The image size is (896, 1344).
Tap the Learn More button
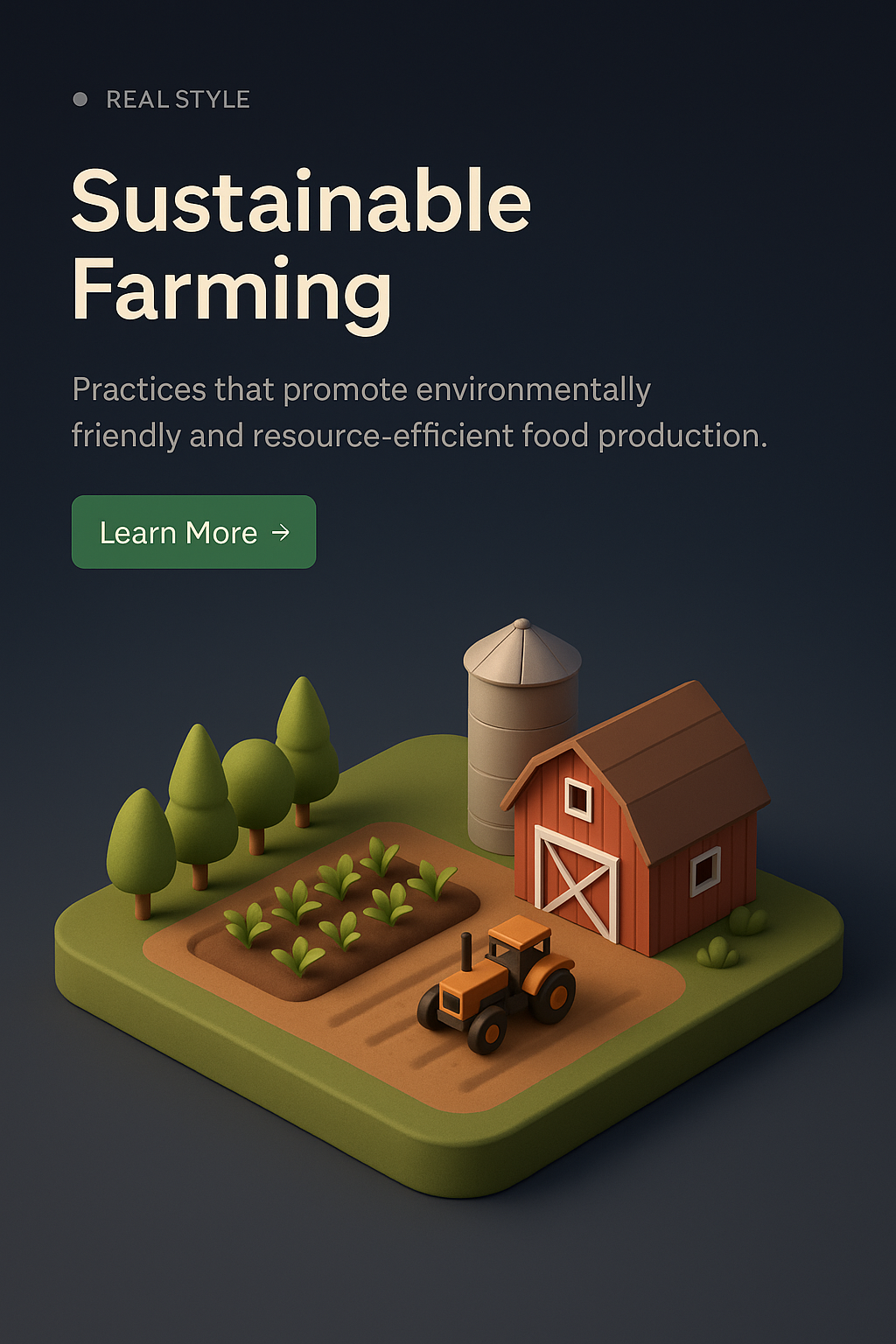point(193,532)
